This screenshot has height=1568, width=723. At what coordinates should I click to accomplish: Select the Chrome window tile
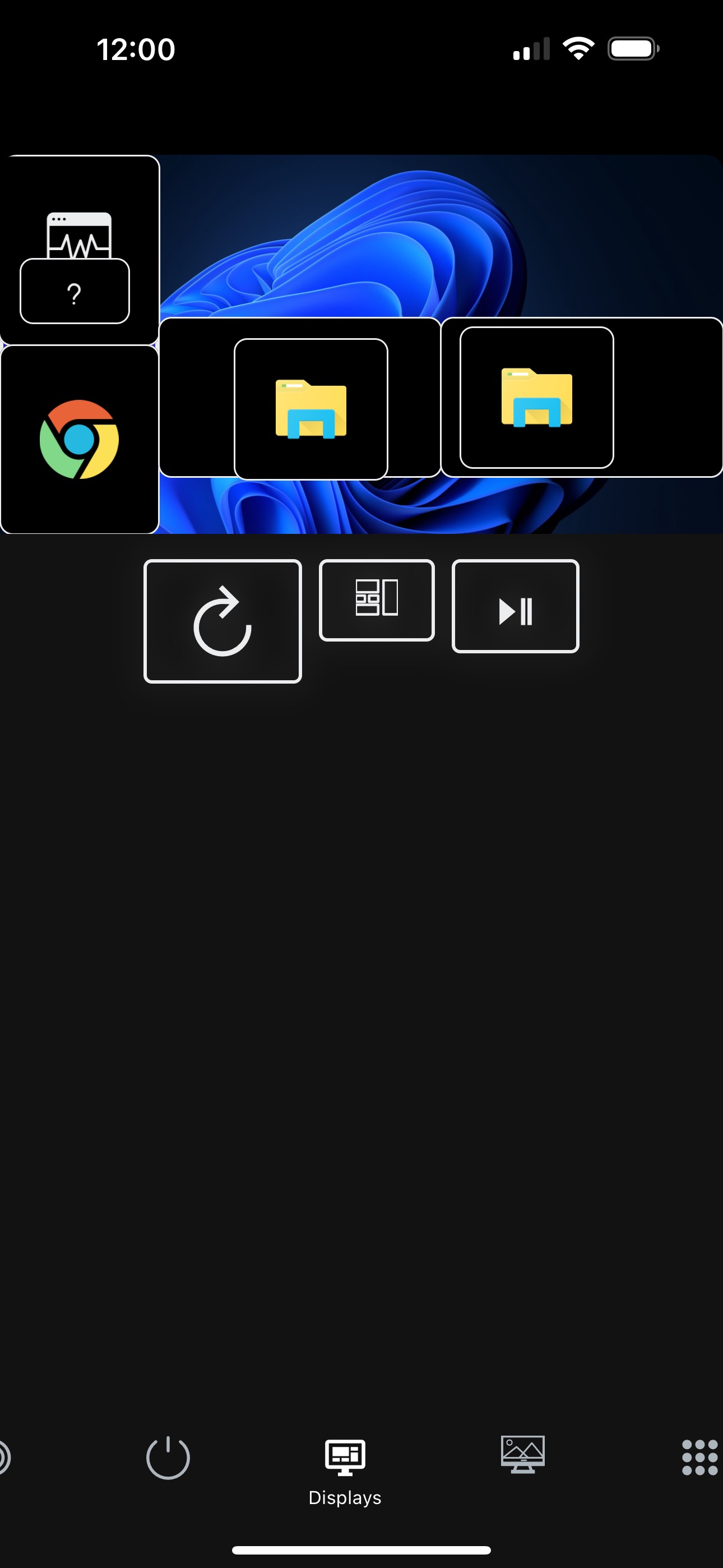point(80,440)
